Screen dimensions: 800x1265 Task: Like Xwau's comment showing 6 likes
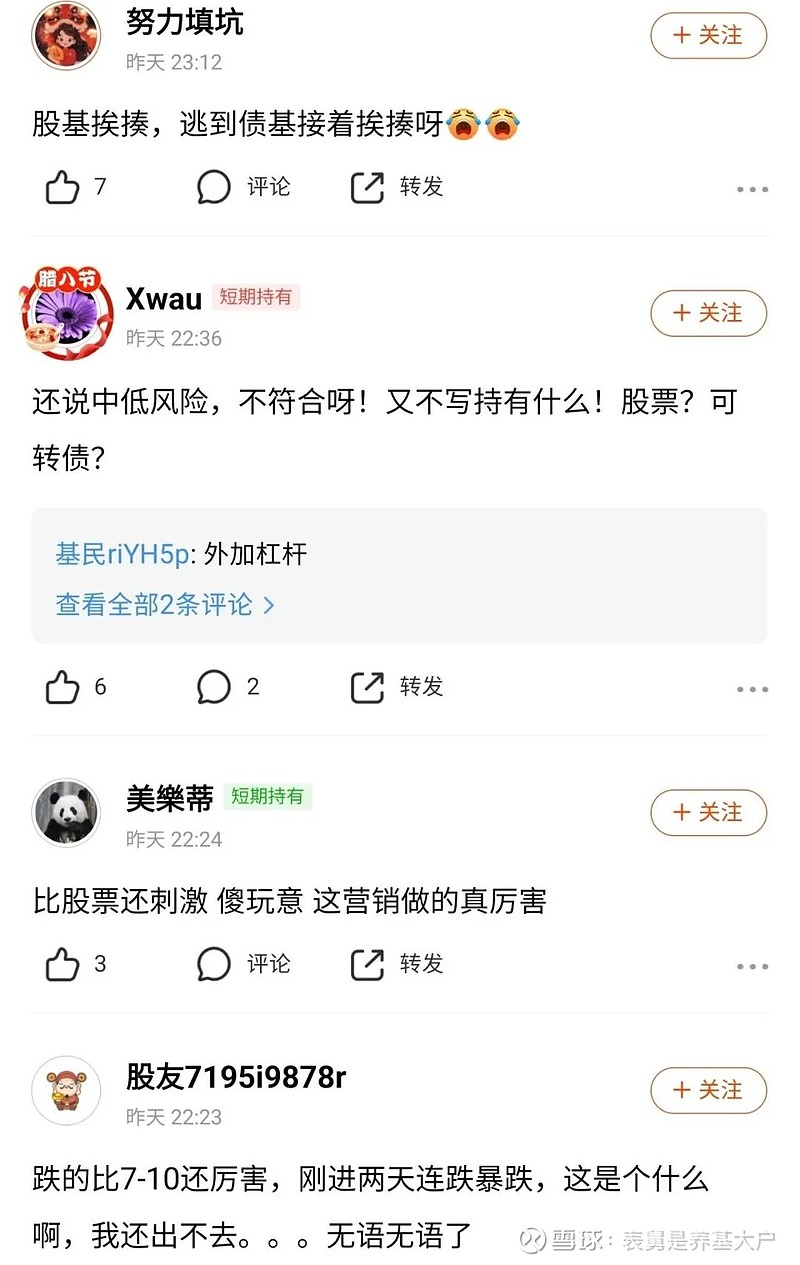68,686
